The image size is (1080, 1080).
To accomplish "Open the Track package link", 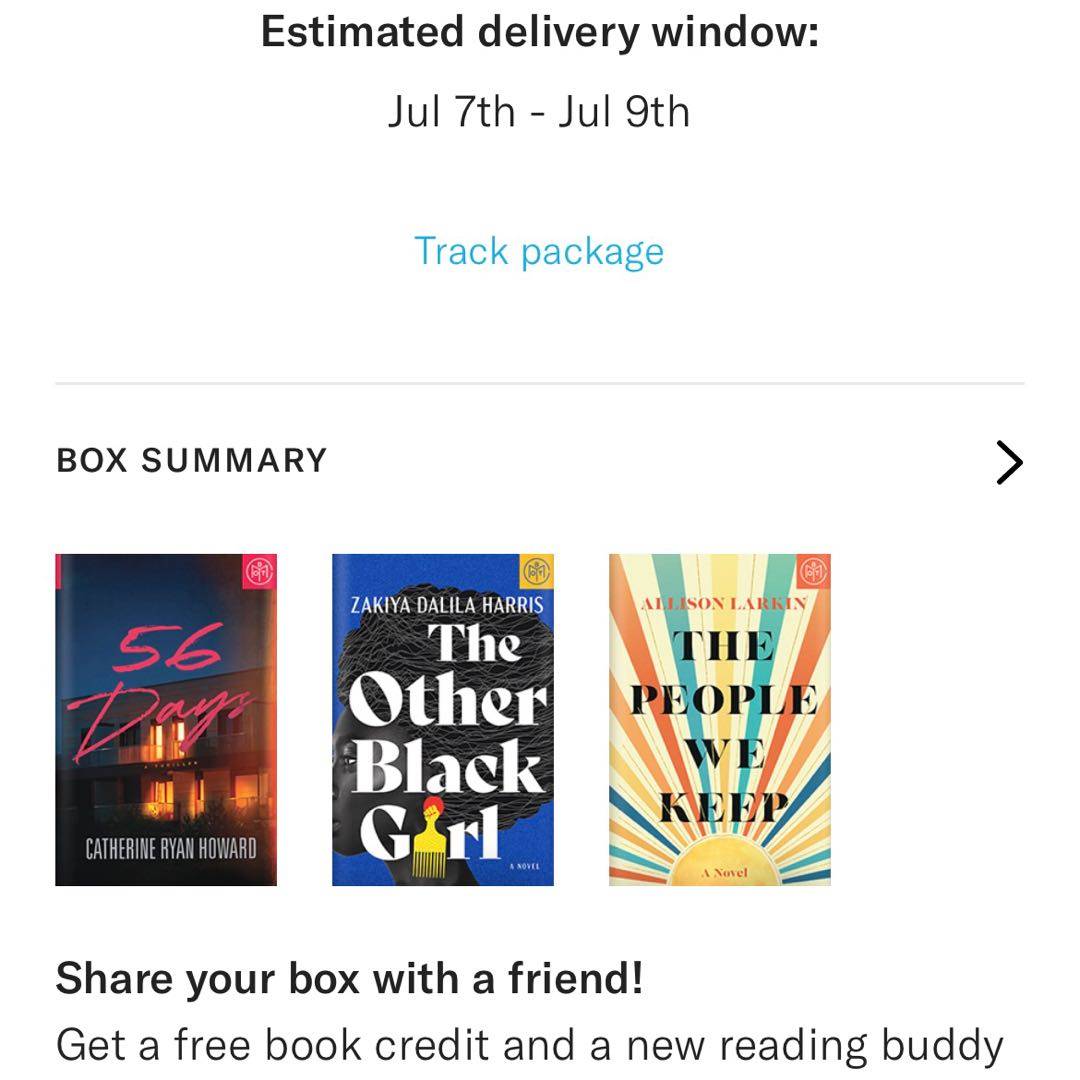I will pyautogui.click(x=539, y=251).
